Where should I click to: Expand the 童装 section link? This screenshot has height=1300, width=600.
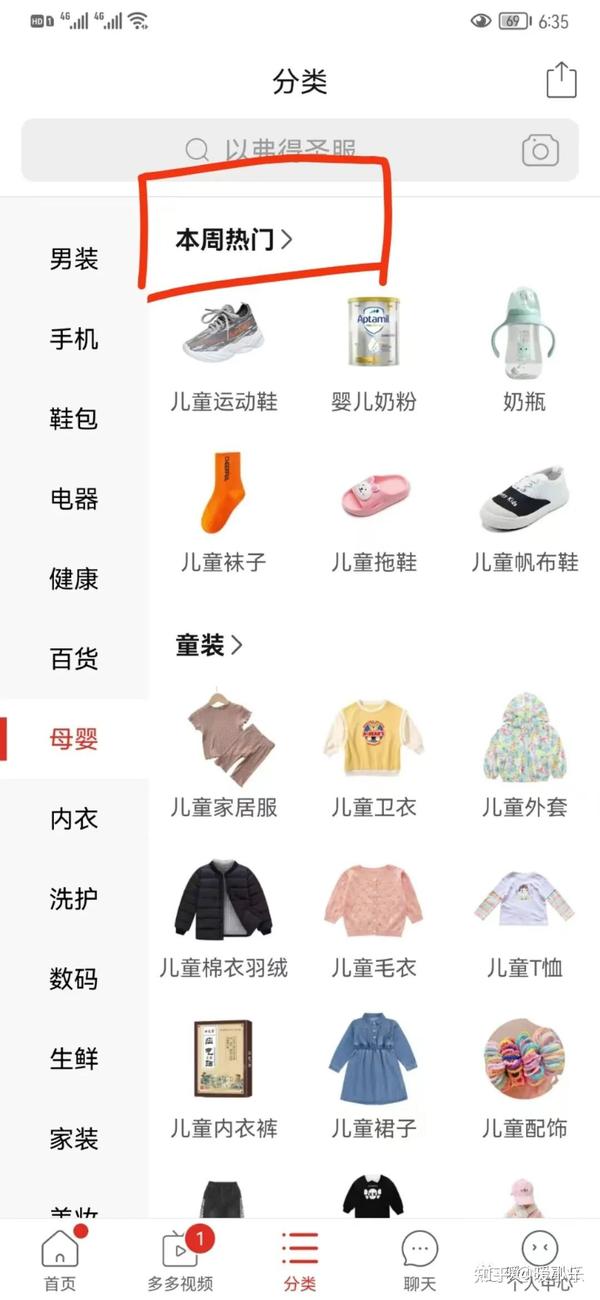209,645
